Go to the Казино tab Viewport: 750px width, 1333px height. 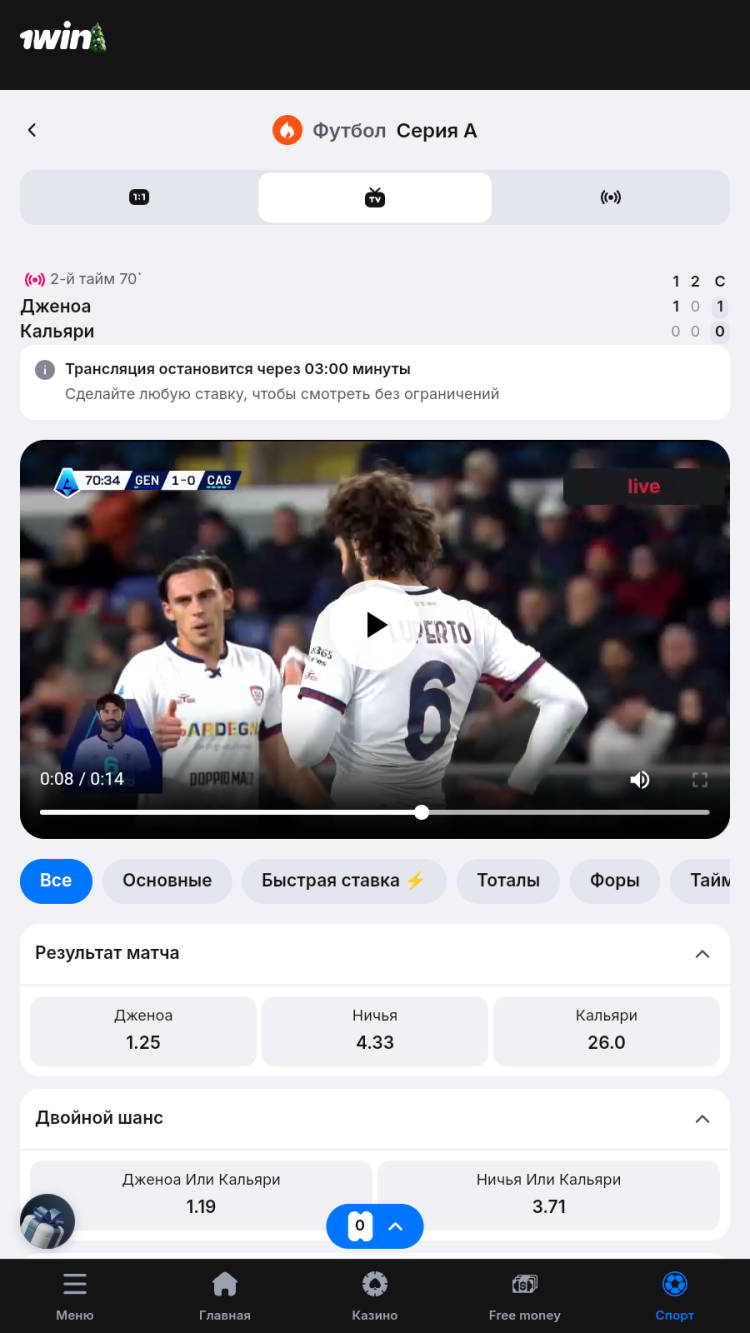[x=375, y=1296]
